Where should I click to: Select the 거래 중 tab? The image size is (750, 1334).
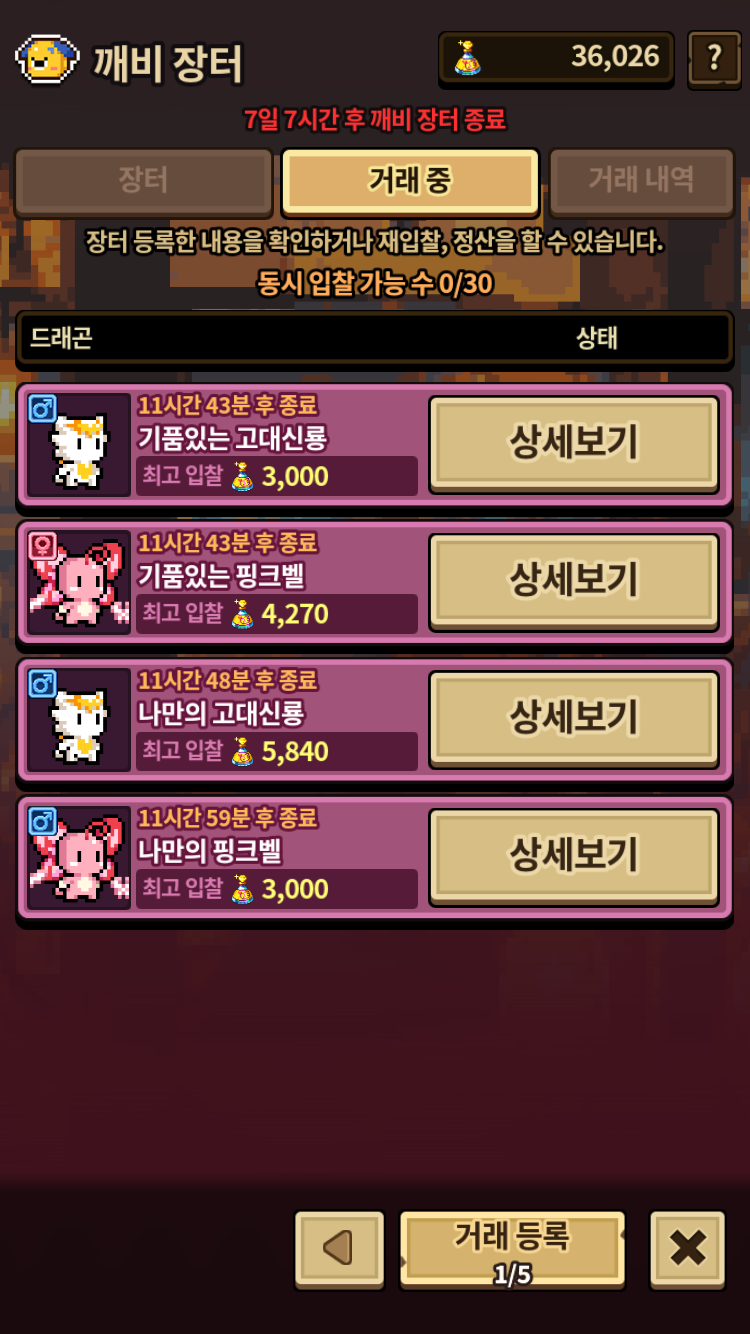pos(410,181)
